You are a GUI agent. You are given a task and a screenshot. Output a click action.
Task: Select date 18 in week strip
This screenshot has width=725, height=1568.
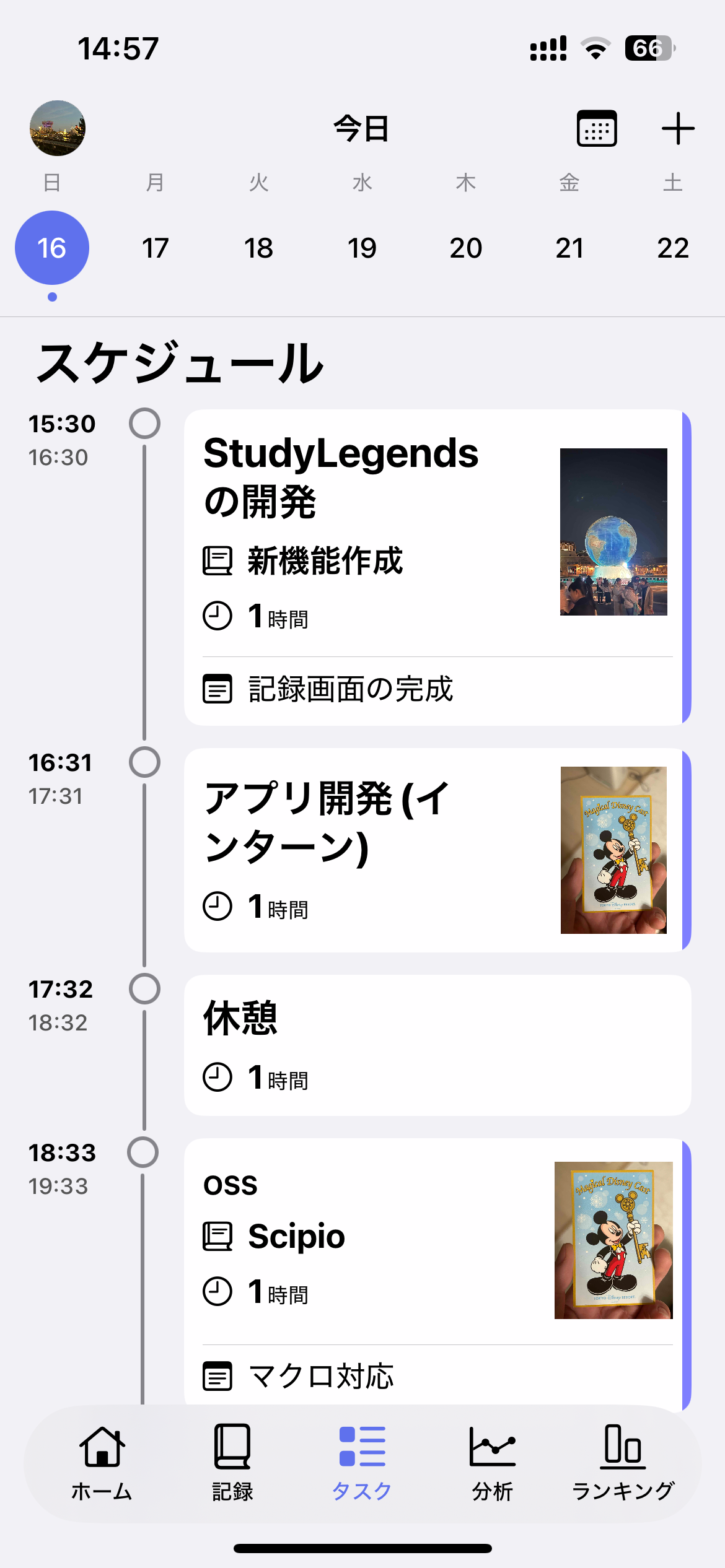[x=258, y=248]
